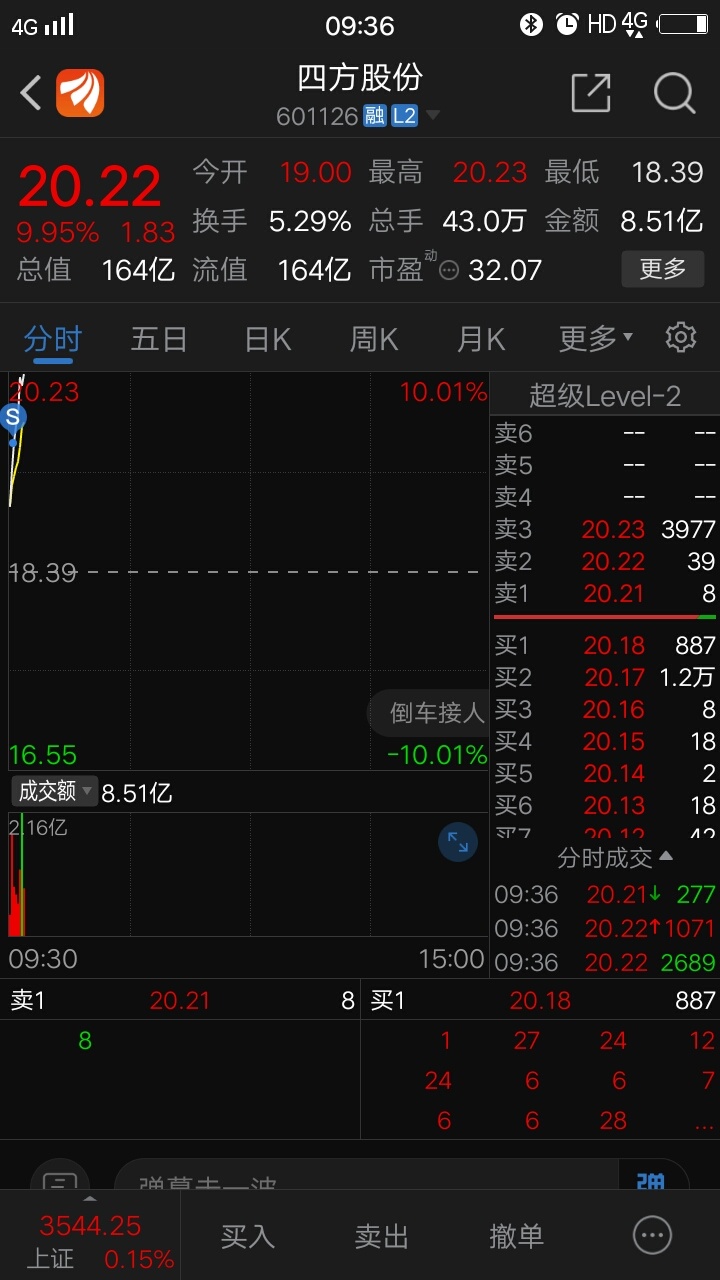Expand the chart to fullscreen
720x1280 pixels.
point(458,842)
